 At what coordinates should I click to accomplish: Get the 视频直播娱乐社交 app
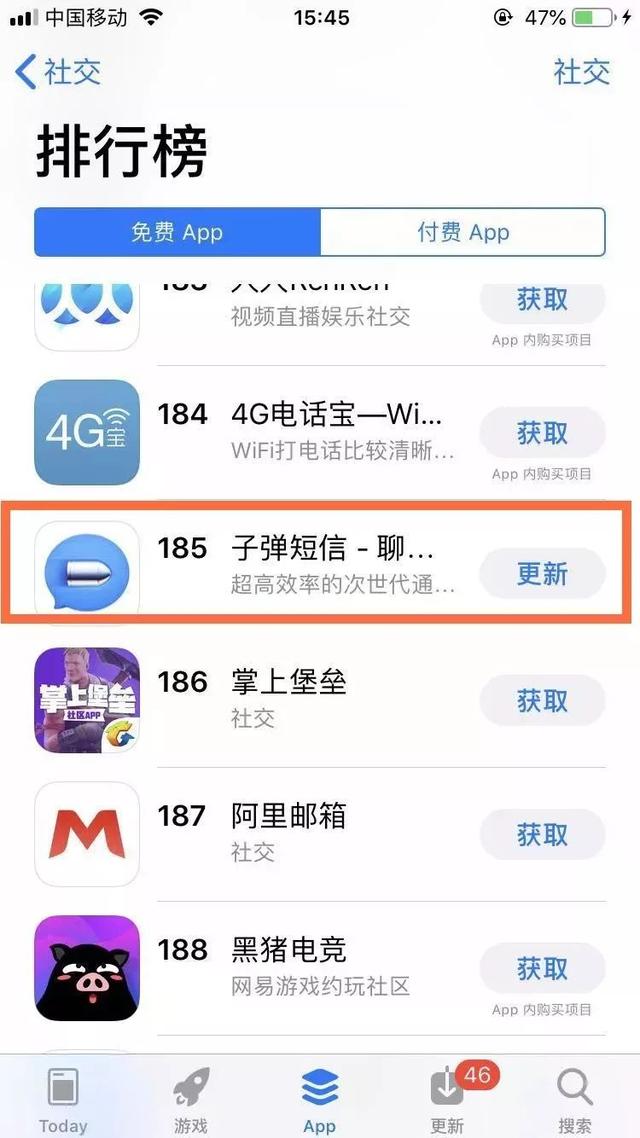(x=542, y=300)
